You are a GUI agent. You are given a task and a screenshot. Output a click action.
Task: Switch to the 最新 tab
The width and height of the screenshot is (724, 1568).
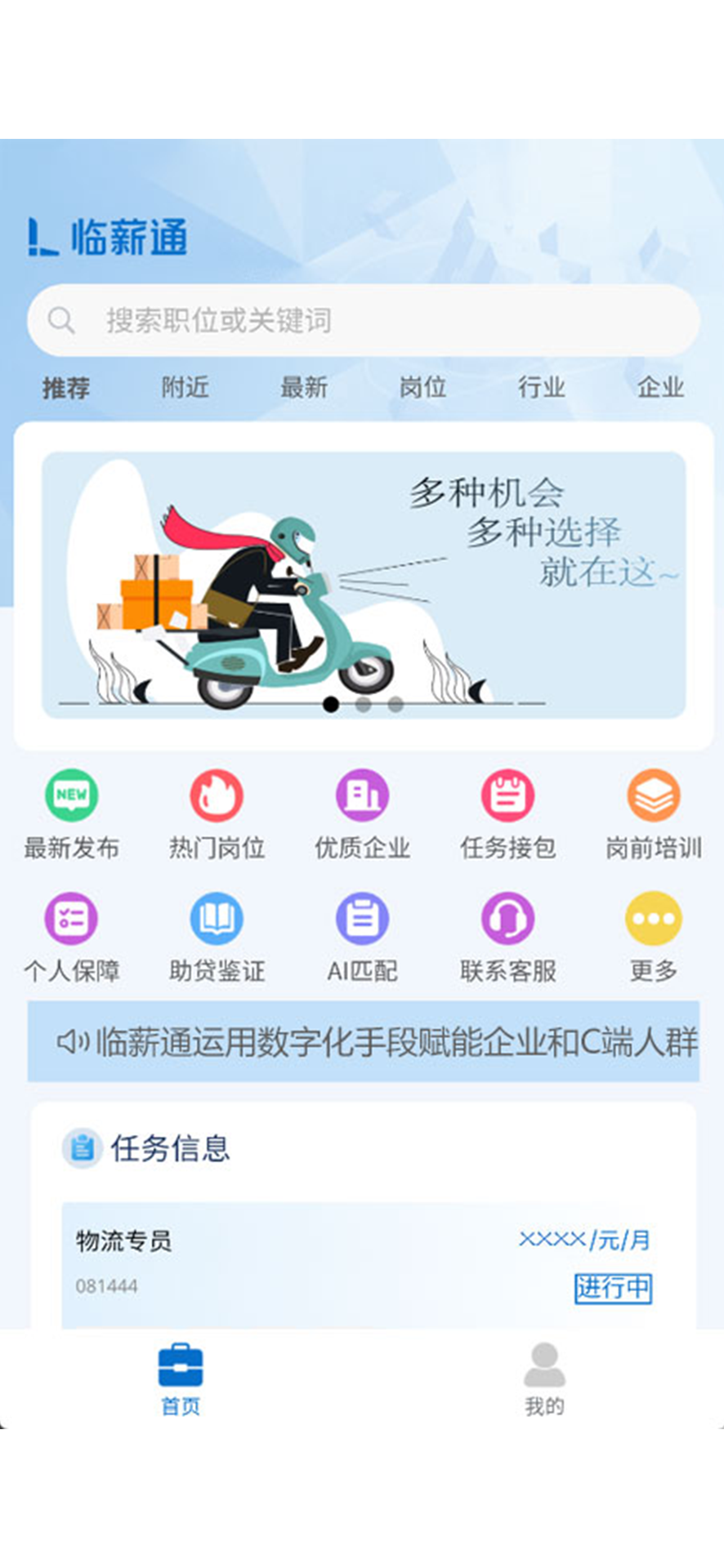tap(304, 386)
